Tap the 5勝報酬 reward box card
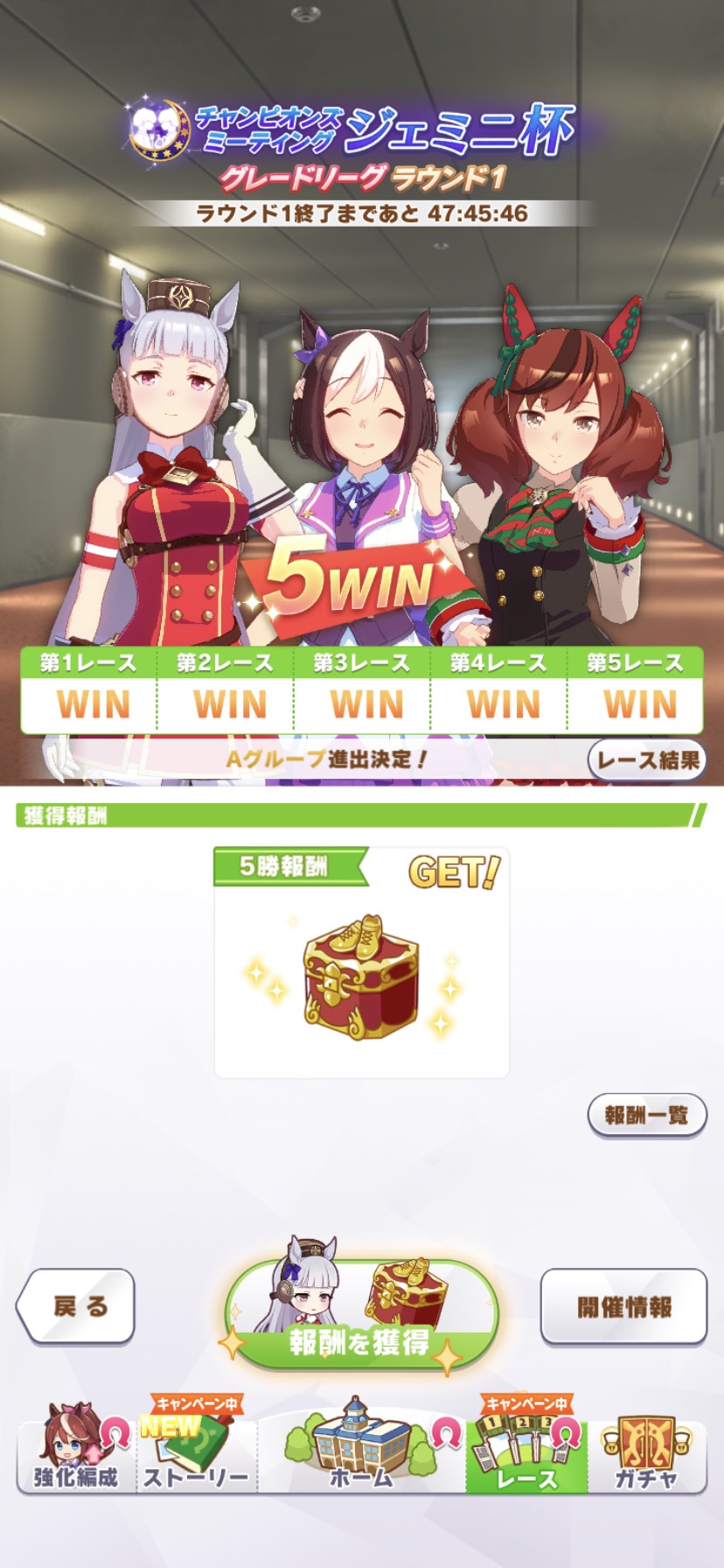Viewport: 724px width, 1568px height. tap(361, 962)
